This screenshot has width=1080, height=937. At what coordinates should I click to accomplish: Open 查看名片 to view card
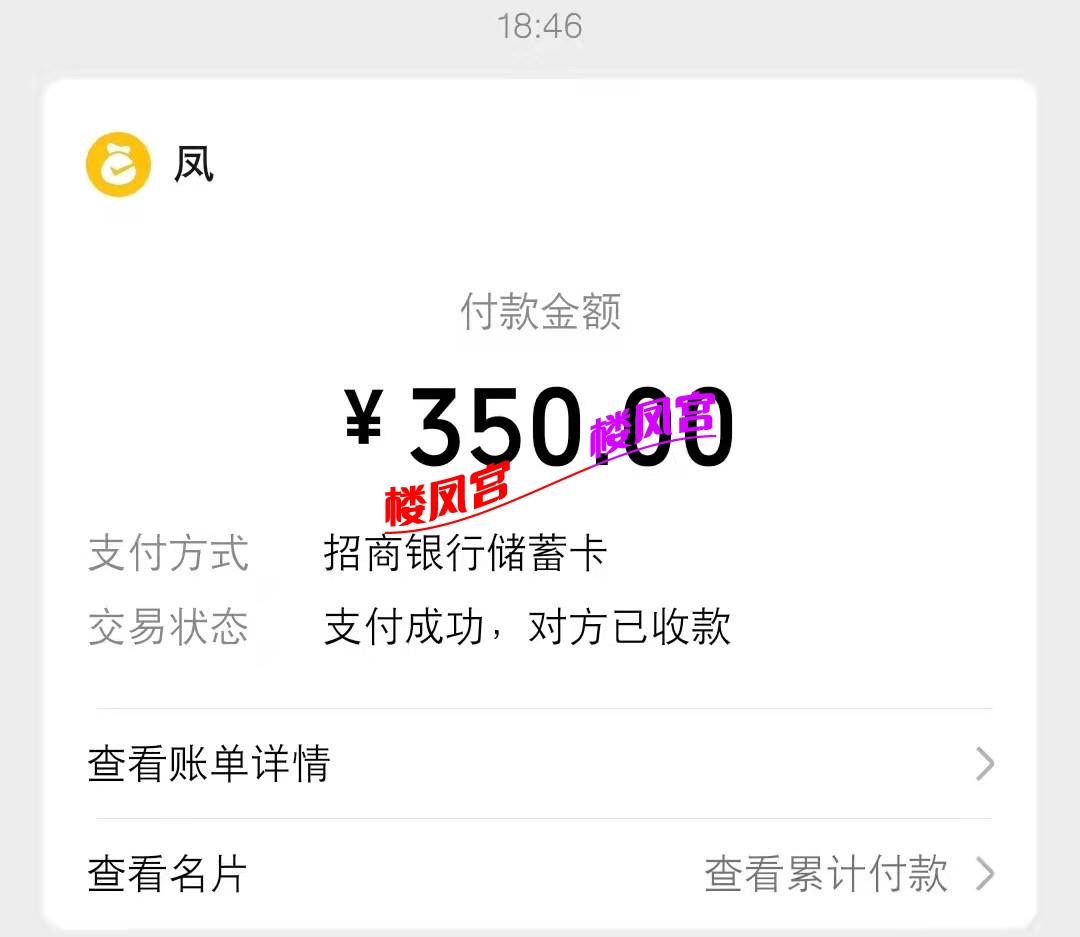[167, 875]
